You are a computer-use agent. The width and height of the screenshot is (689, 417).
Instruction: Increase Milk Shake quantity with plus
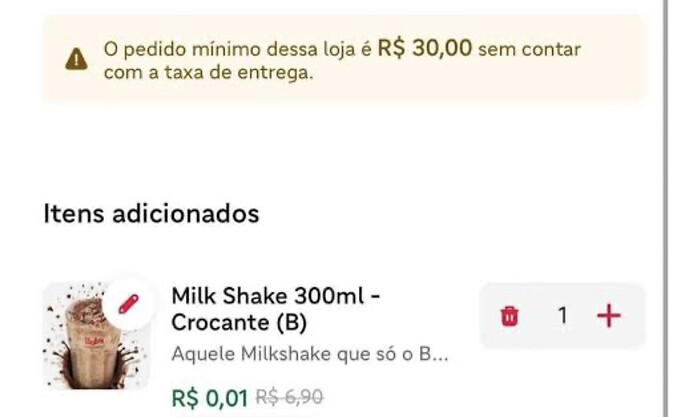609,316
